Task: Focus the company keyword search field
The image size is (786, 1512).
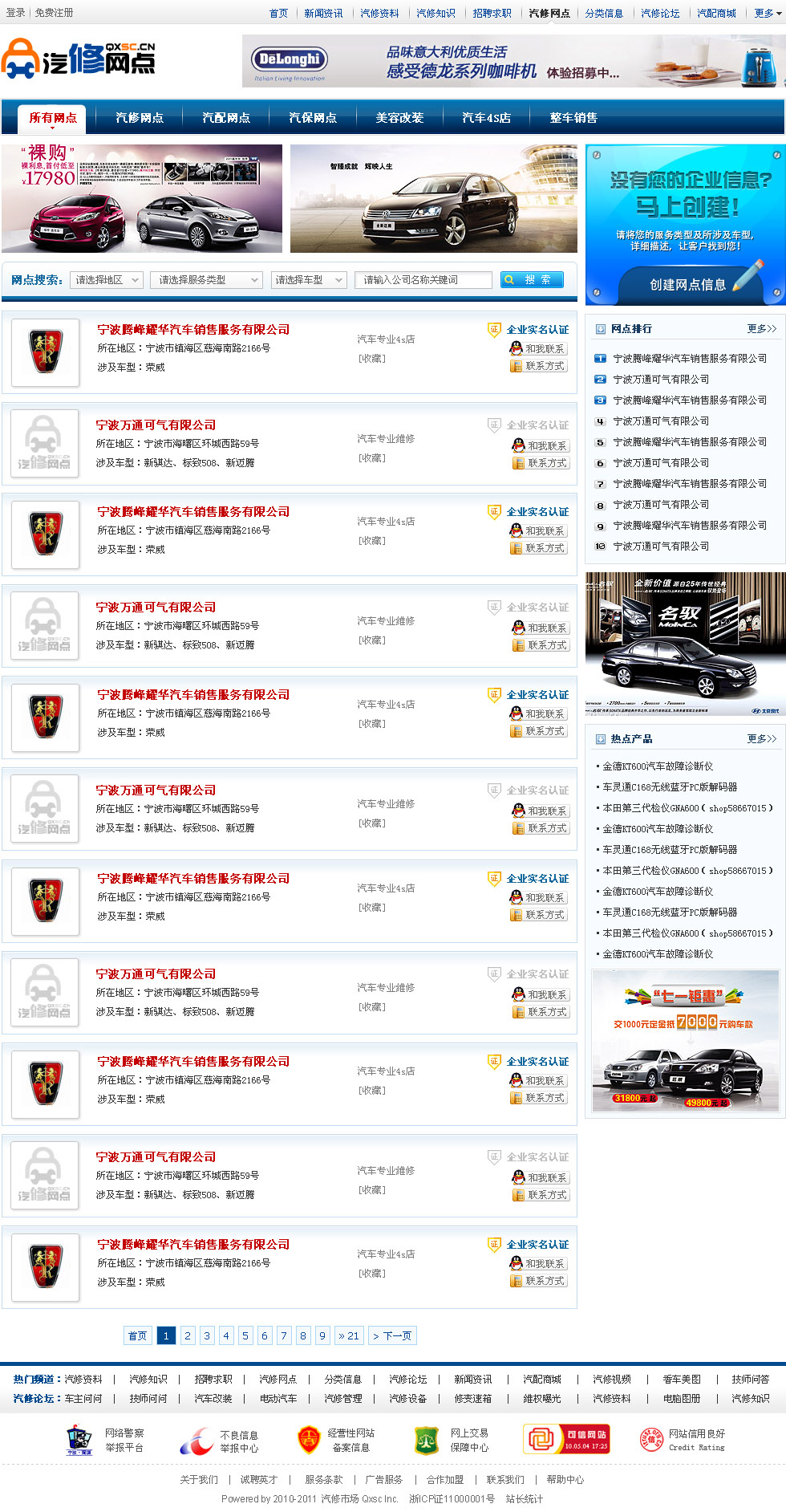Action: pos(423,280)
